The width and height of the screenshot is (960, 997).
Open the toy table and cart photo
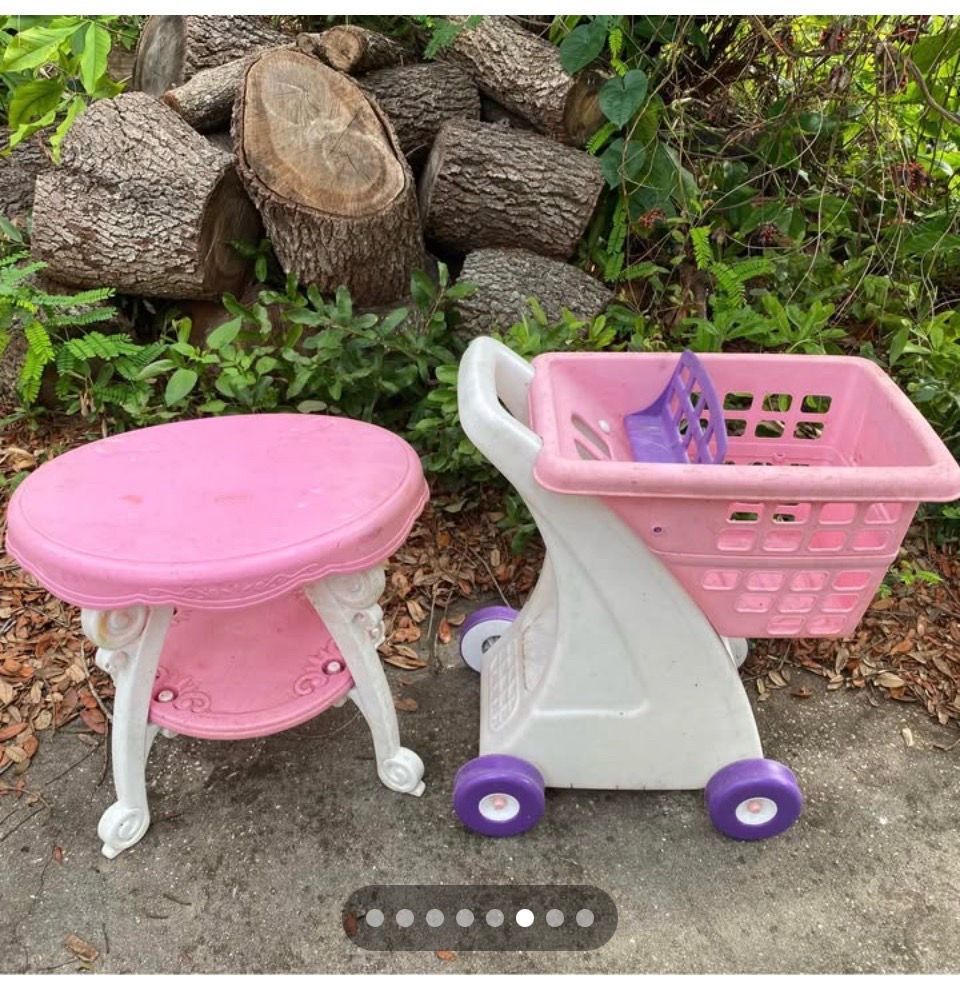click(x=480, y=494)
